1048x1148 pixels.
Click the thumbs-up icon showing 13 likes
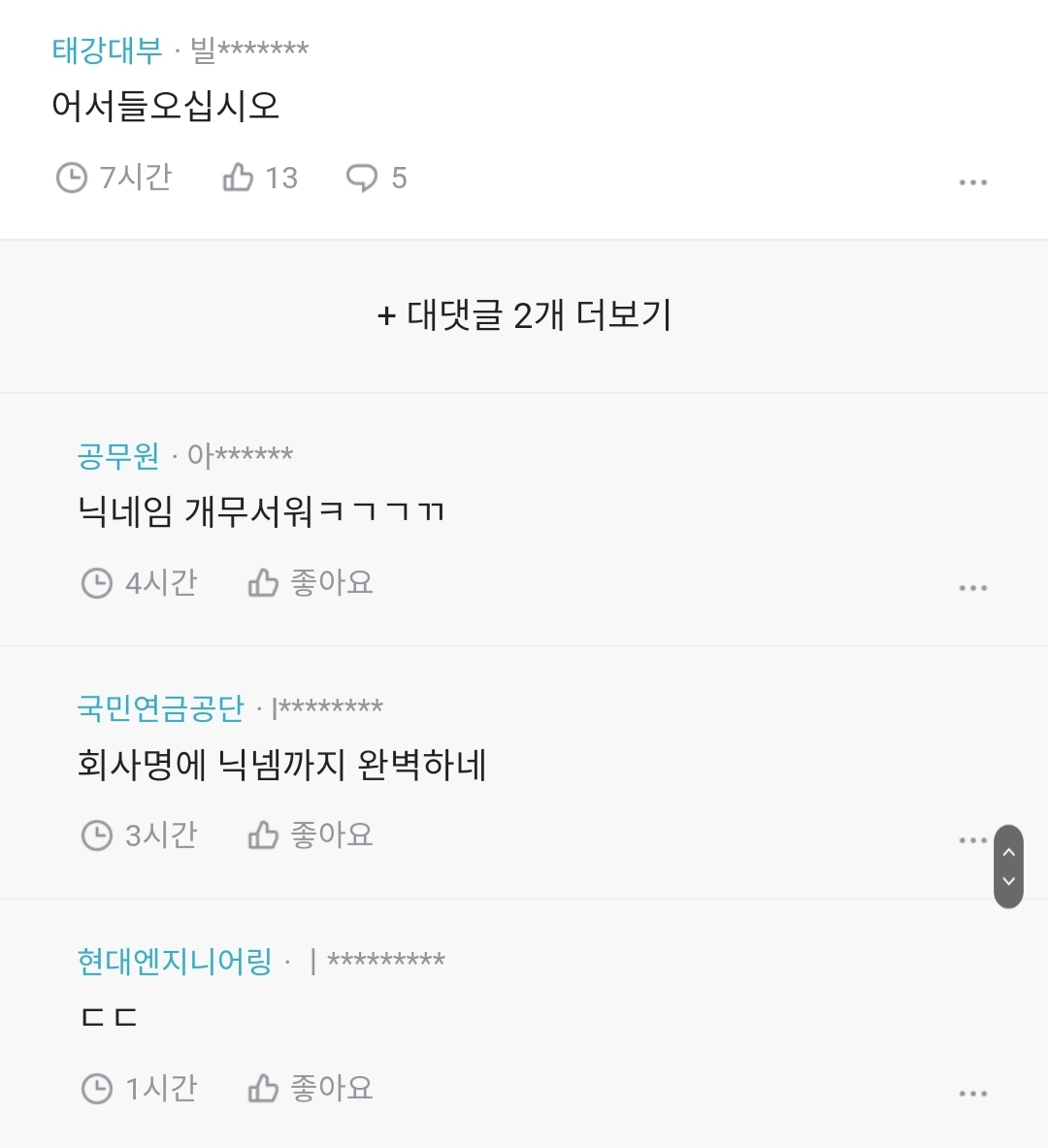tap(238, 176)
